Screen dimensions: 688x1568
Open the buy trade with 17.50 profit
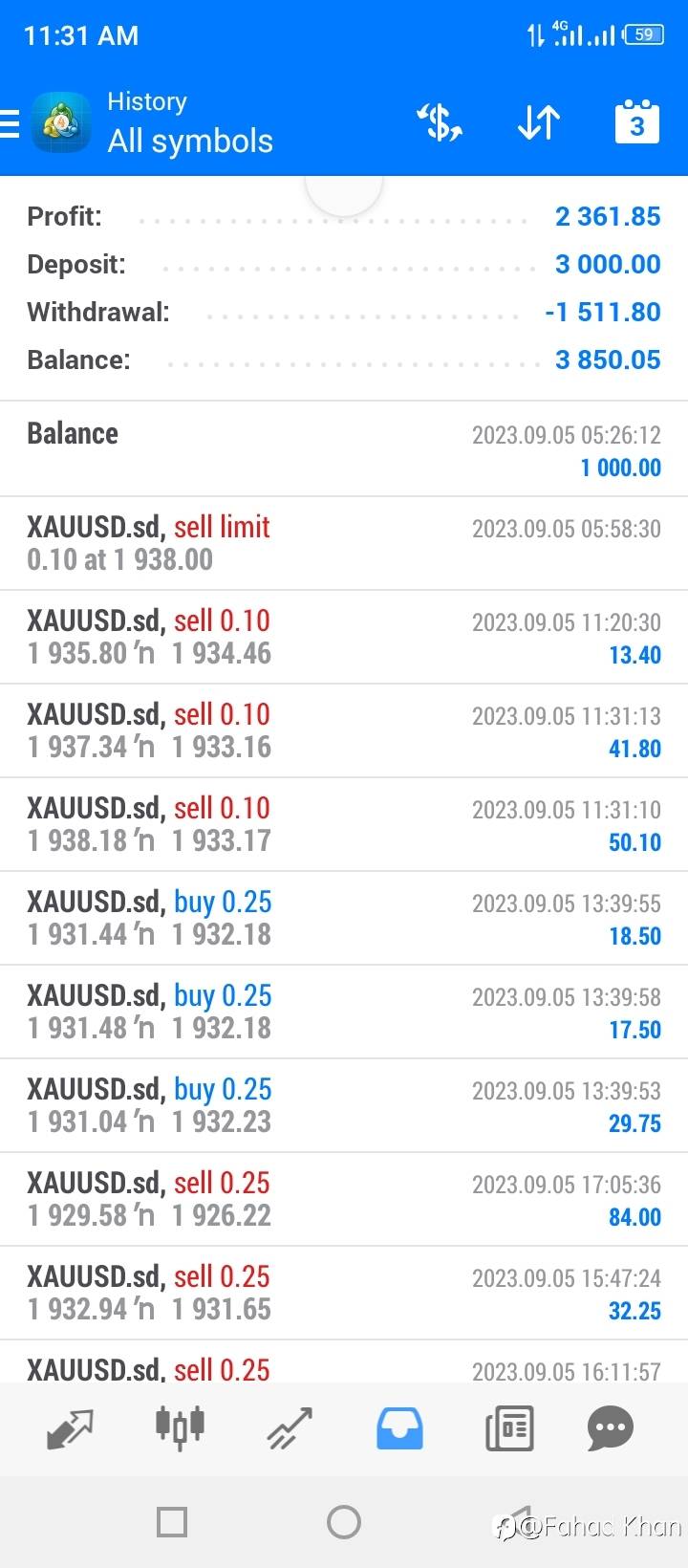344,1012
